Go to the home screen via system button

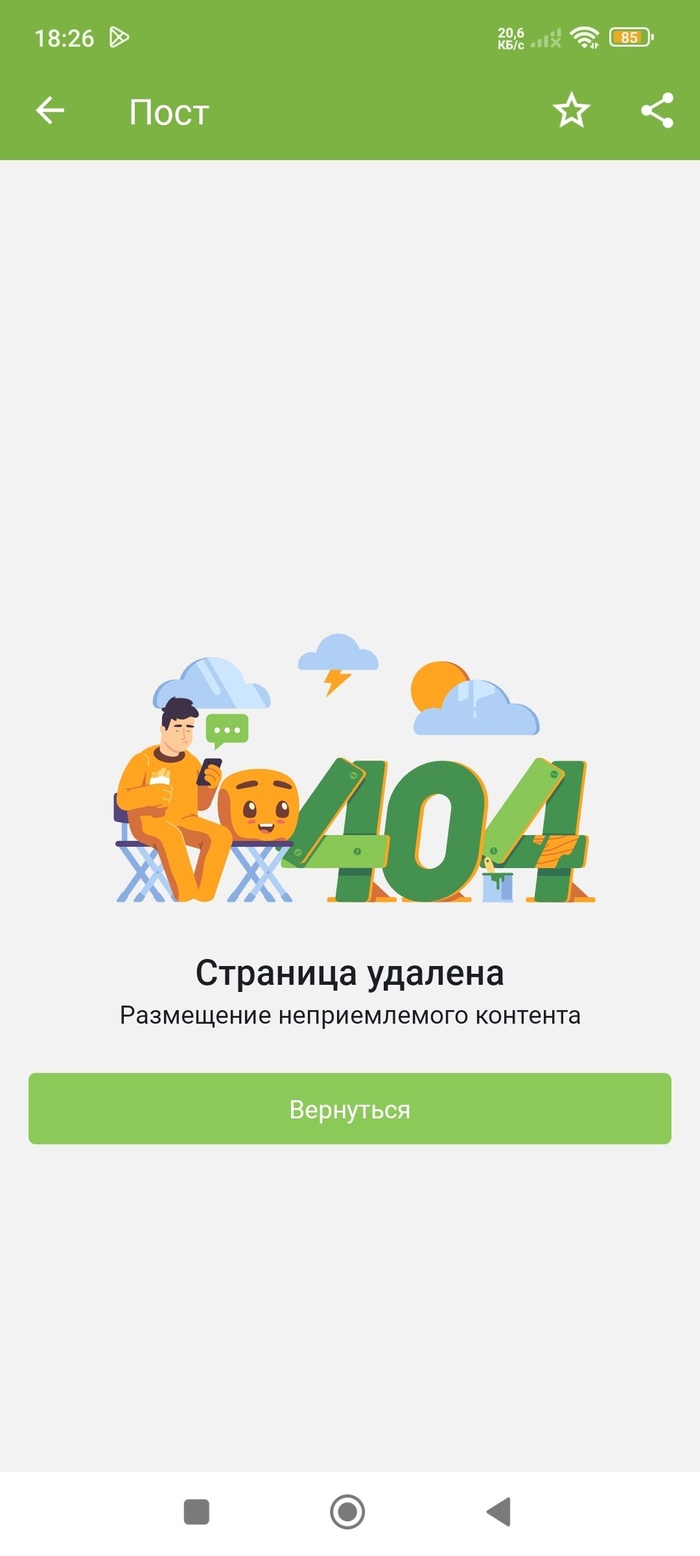point(348,1511)
